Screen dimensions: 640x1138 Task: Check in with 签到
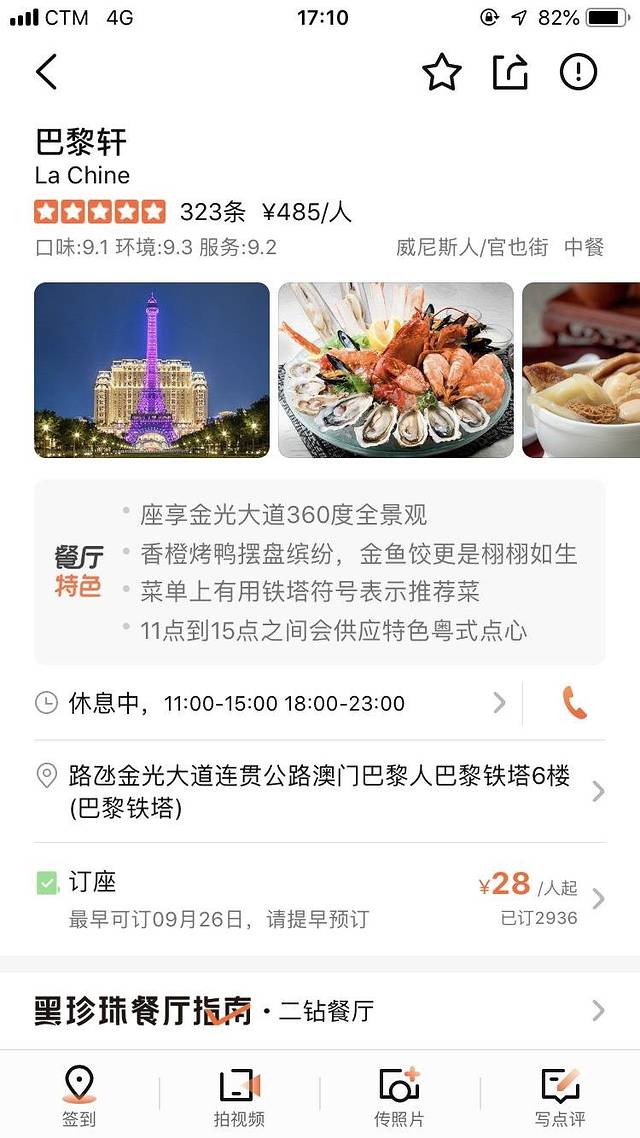click(79, 1095)
